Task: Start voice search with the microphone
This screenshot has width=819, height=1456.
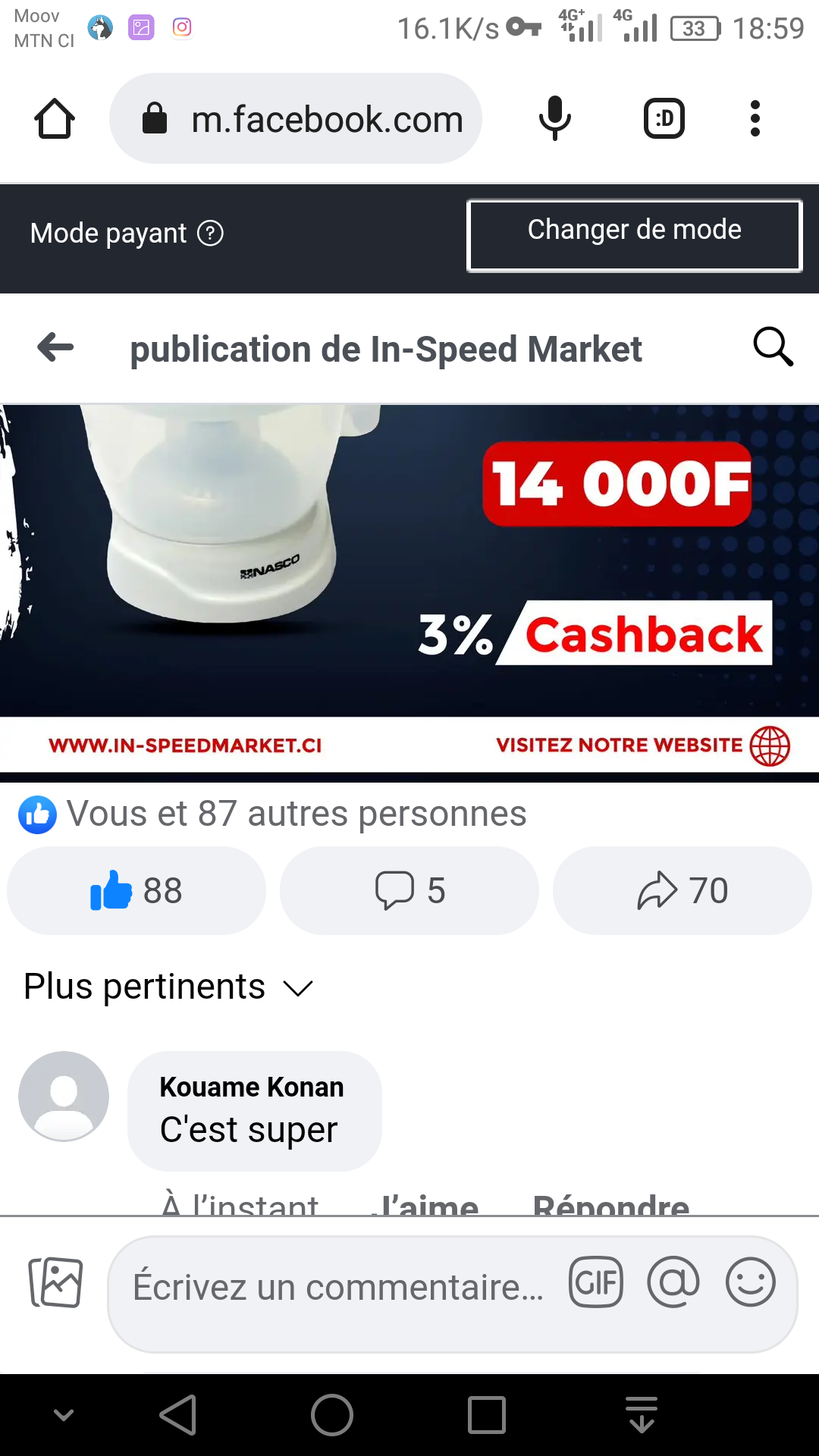Action: [554, 119]
